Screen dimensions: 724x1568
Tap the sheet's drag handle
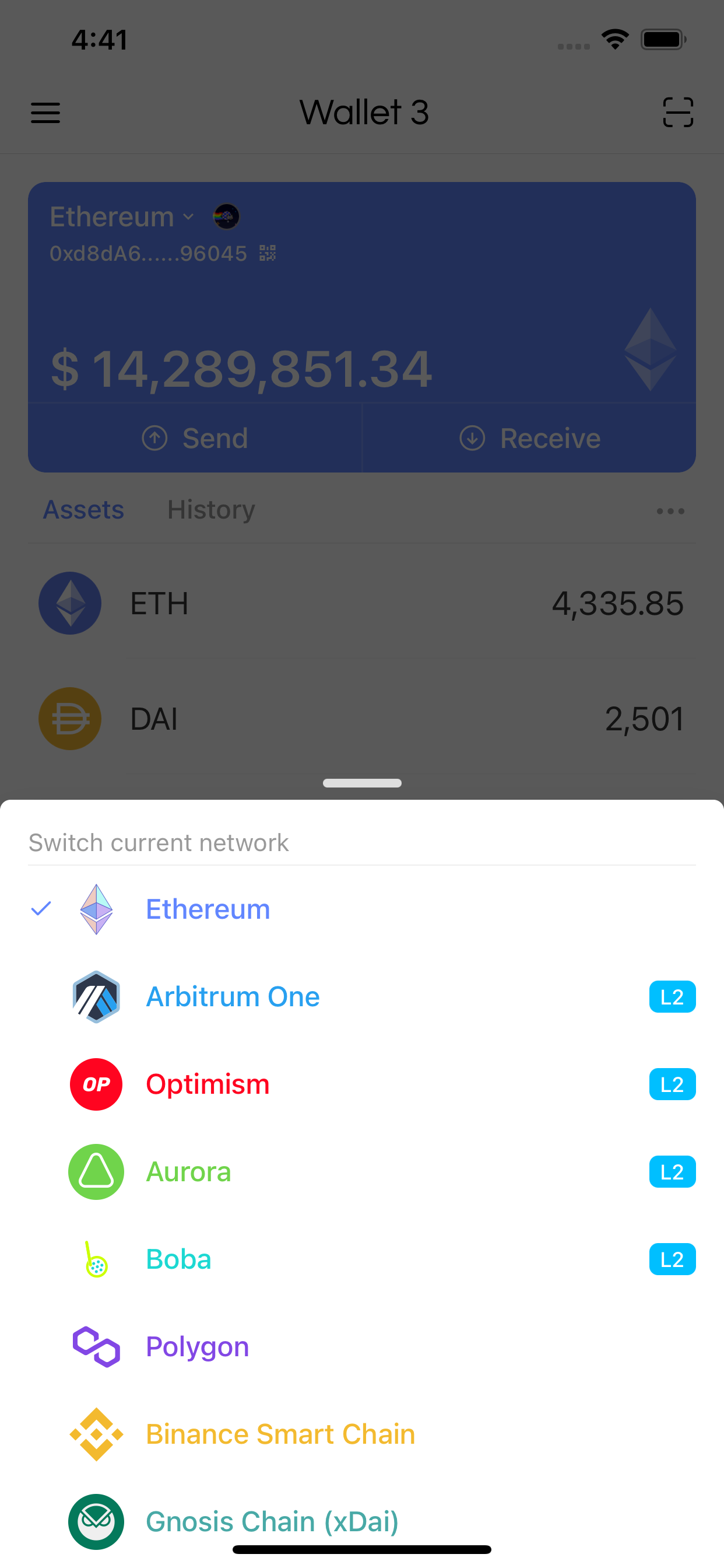click(x=362, y=783)
